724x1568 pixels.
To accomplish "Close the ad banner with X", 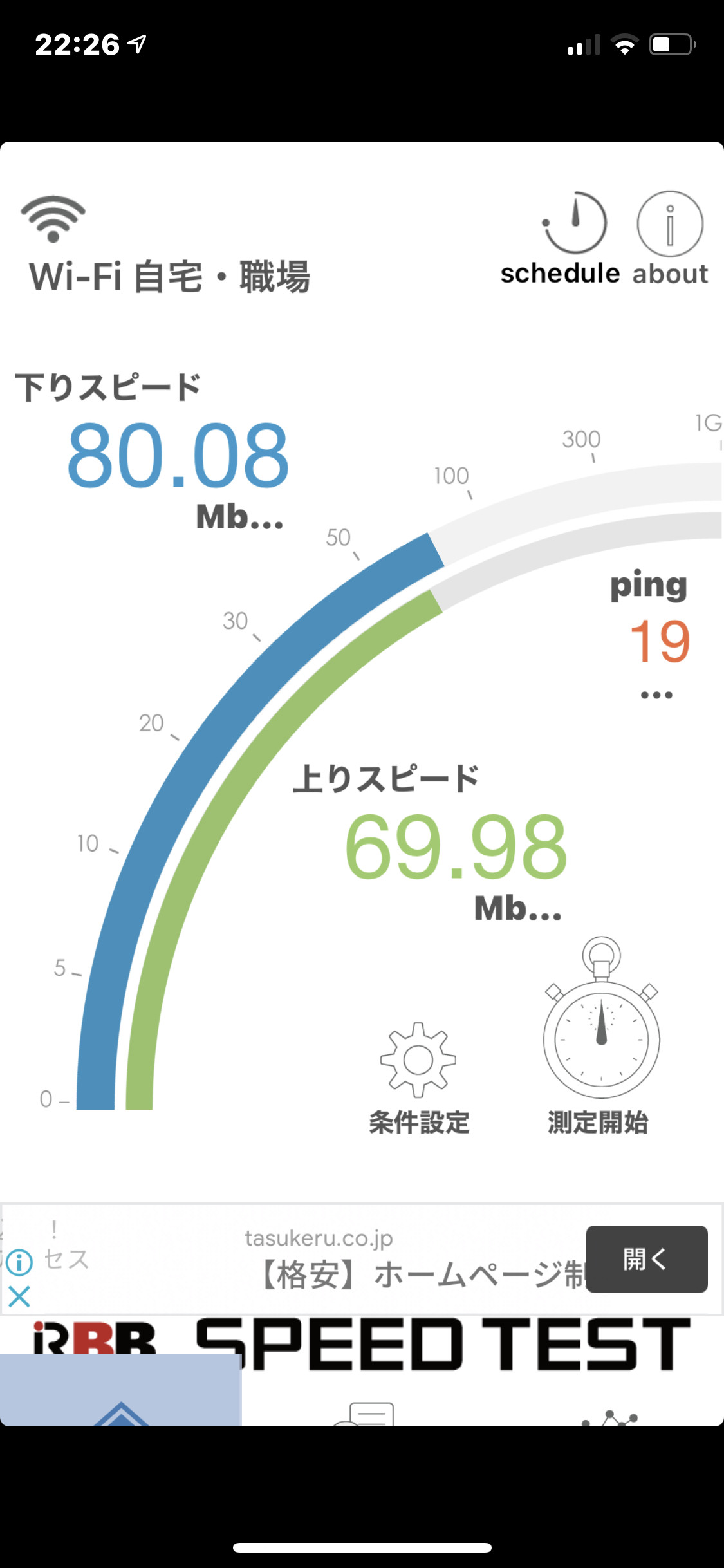I will tap(19, 1296).
